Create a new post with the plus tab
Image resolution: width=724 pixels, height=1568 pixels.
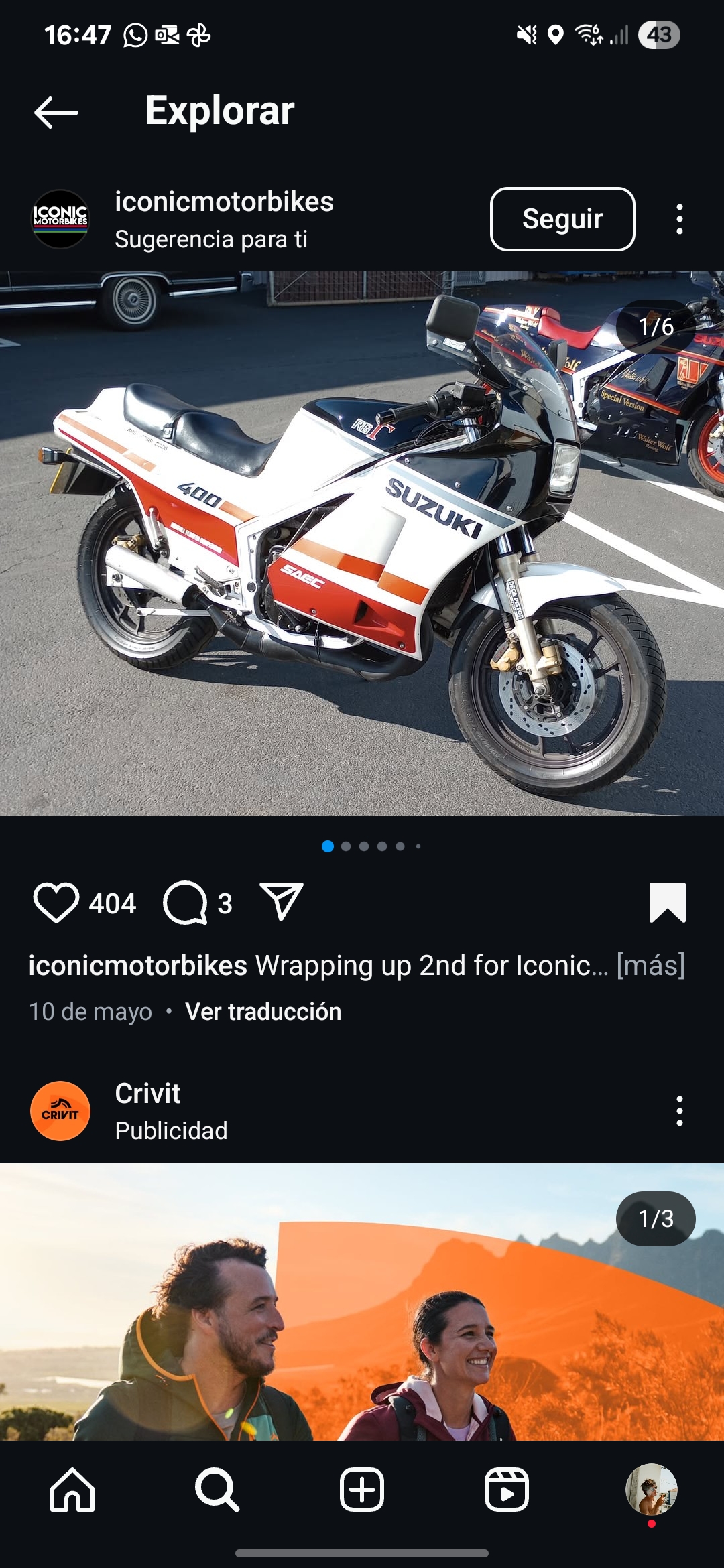[362, 1490]
